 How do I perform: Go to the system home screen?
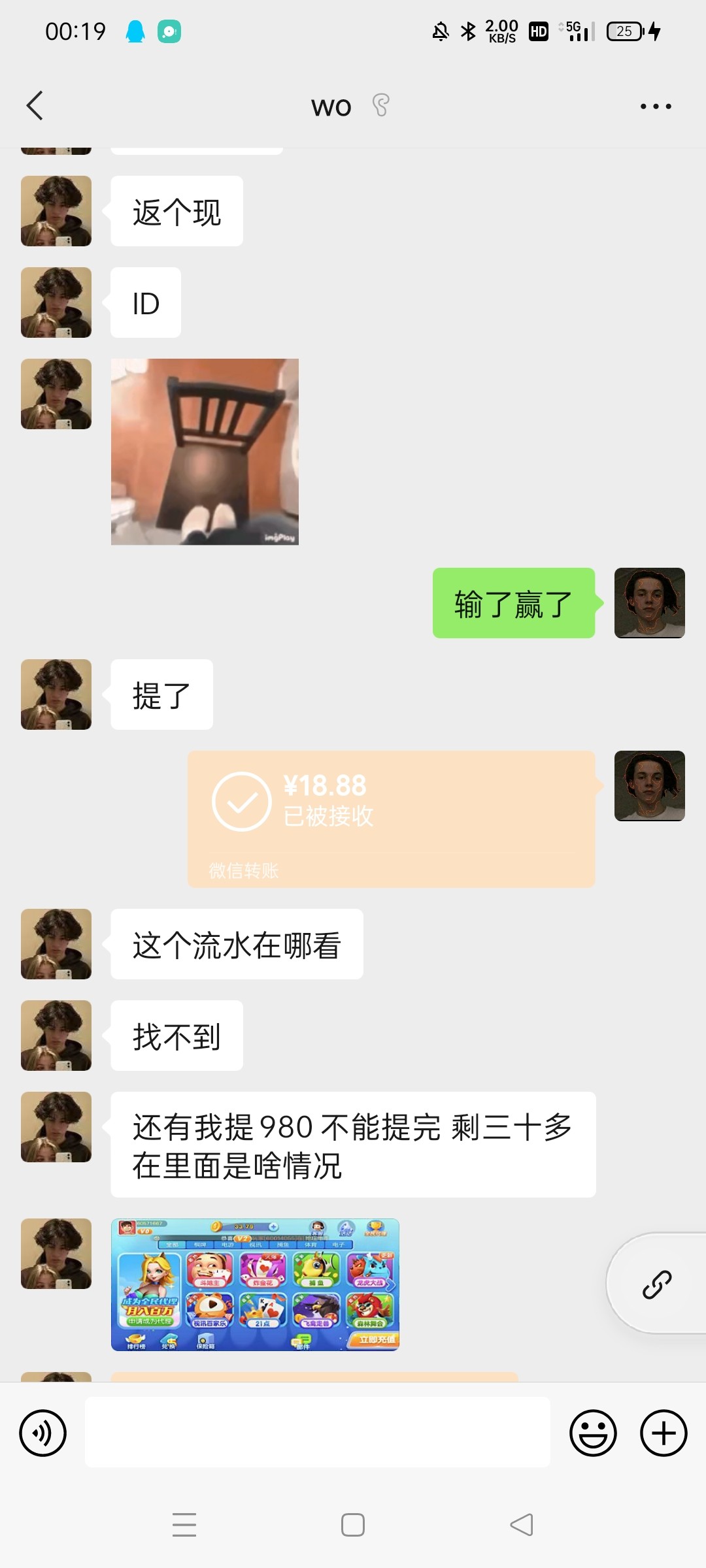point(353,1525)
